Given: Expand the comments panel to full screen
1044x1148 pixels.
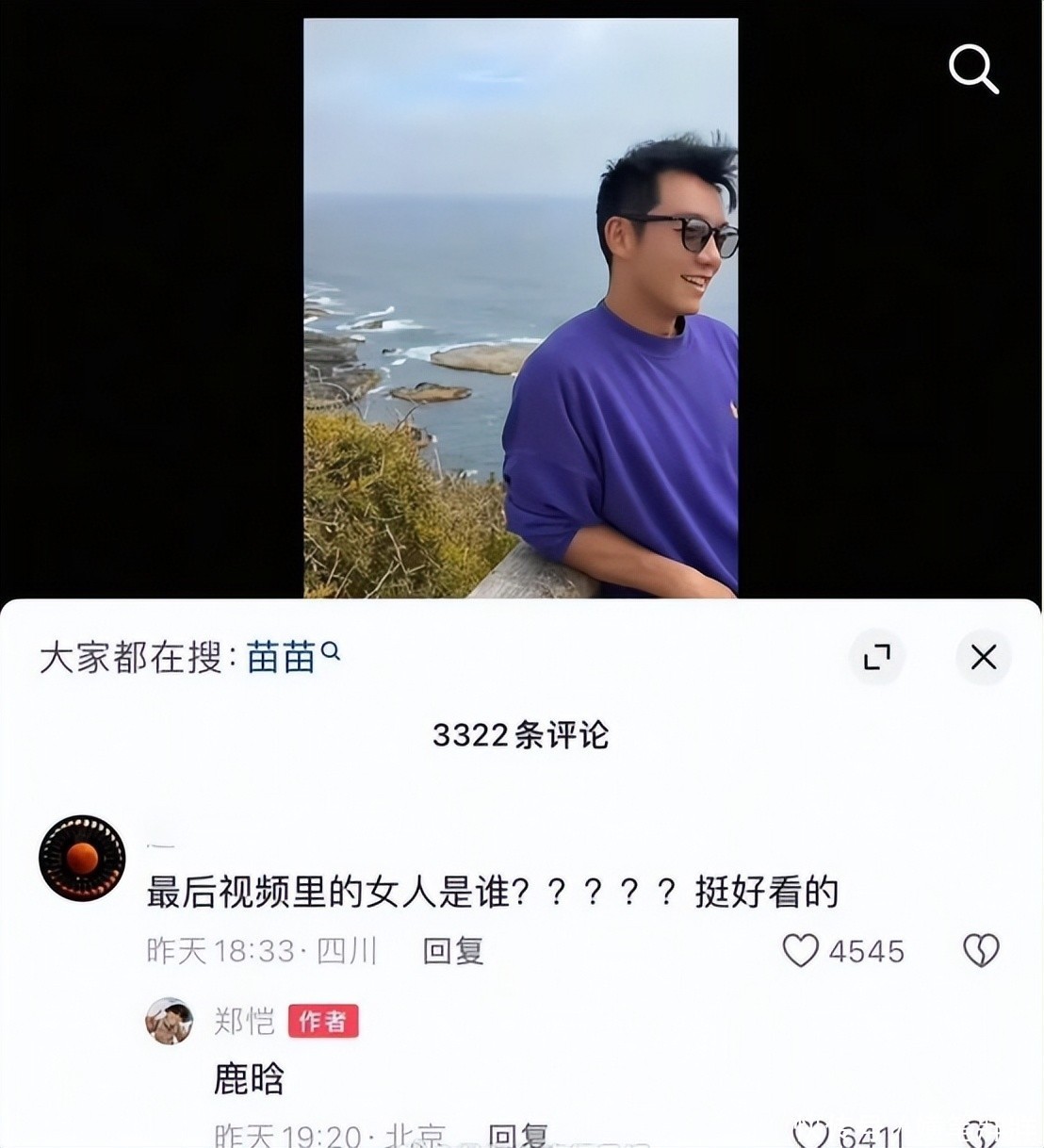Looking at the screenshot, I should 876,657.
